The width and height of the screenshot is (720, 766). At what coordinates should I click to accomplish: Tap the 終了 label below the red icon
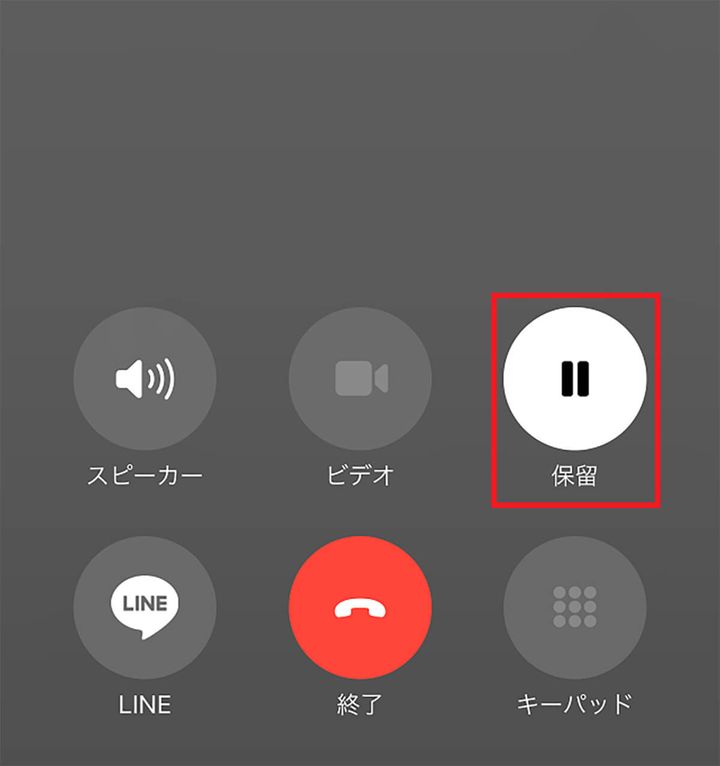point(360,703)
